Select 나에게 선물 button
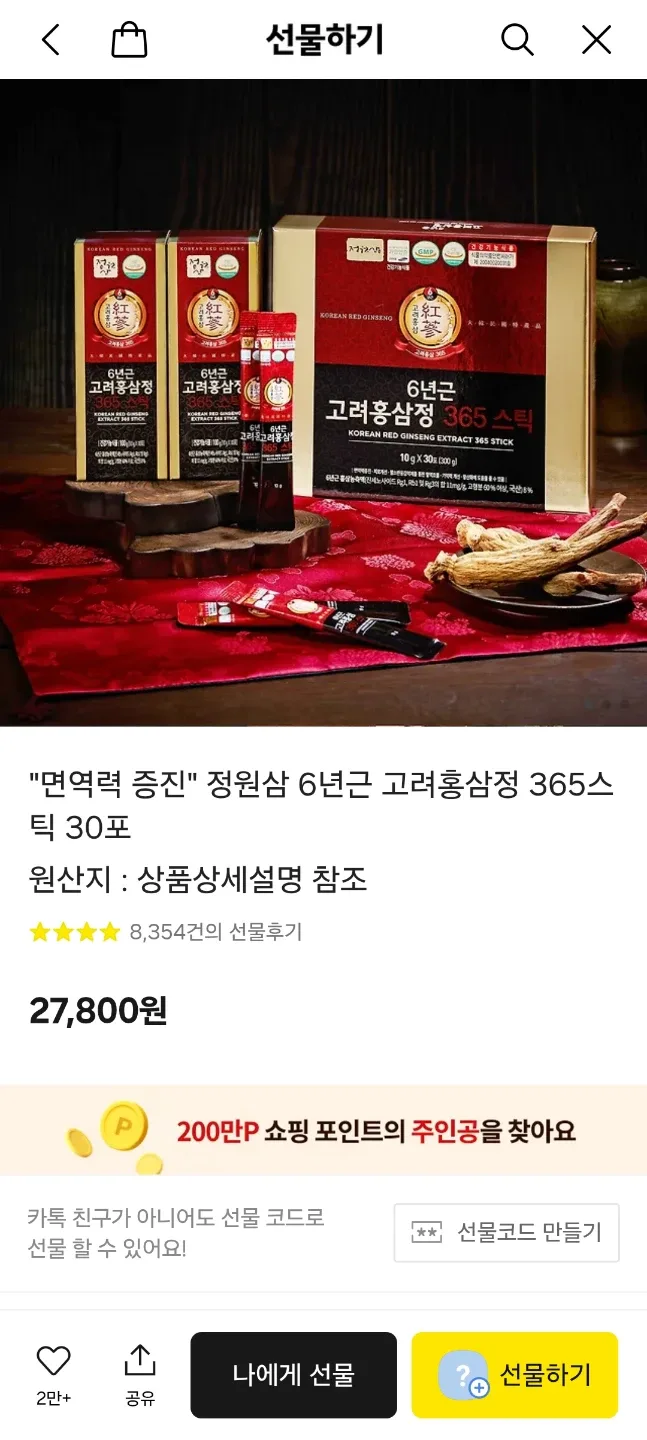The height and width of the screenshot is (1440, 647). click(x=294, y=1375)
